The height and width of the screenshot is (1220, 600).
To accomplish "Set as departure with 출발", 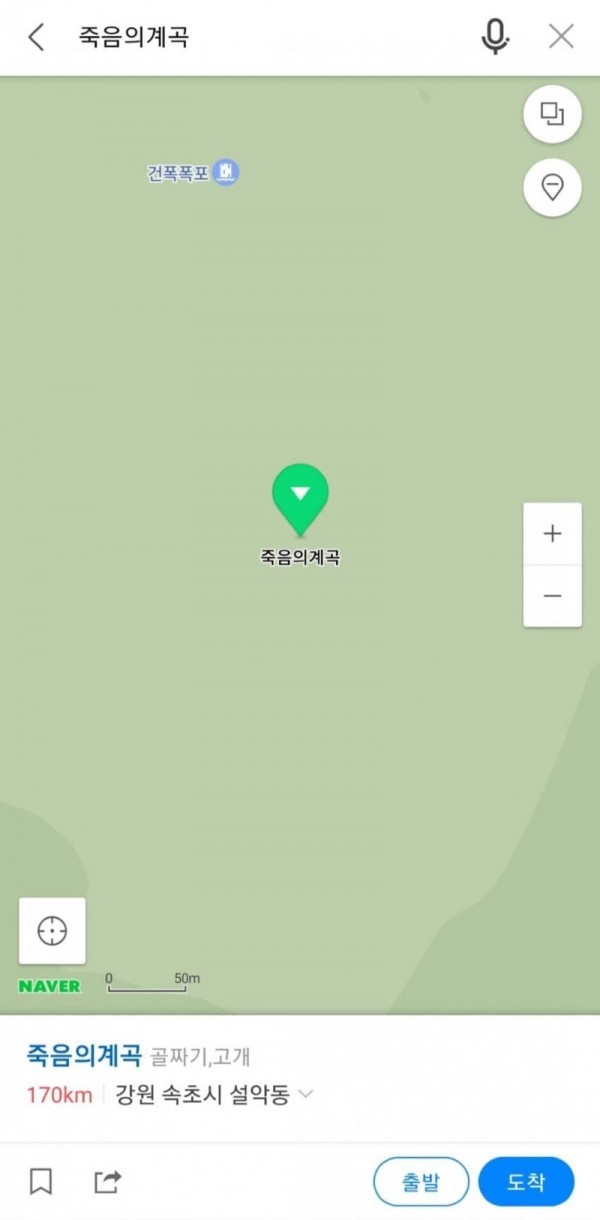I will 421,1182.
